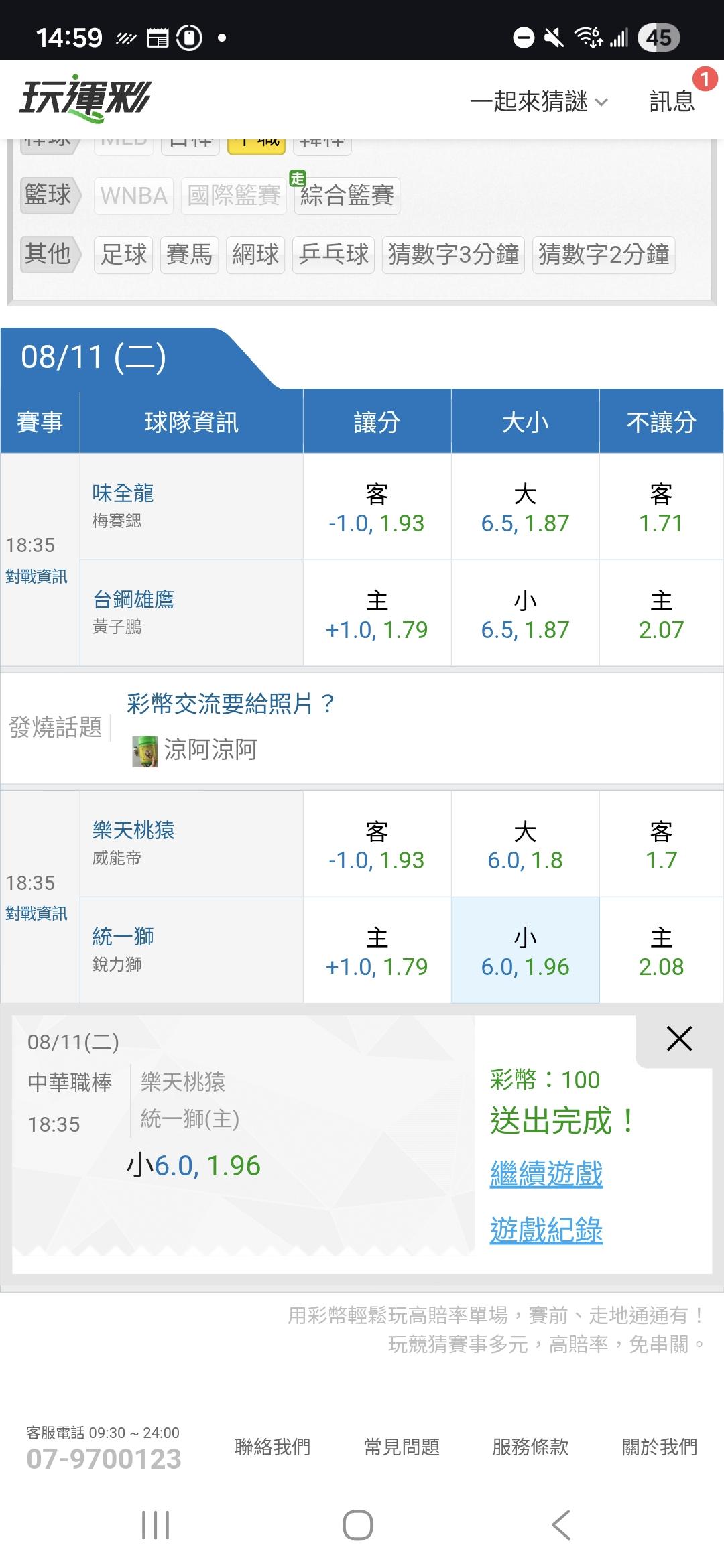The height and width of the screenshot is (1568, 724).
Task: Select 猜數字2分鐘 game
Action: point(603,255)
